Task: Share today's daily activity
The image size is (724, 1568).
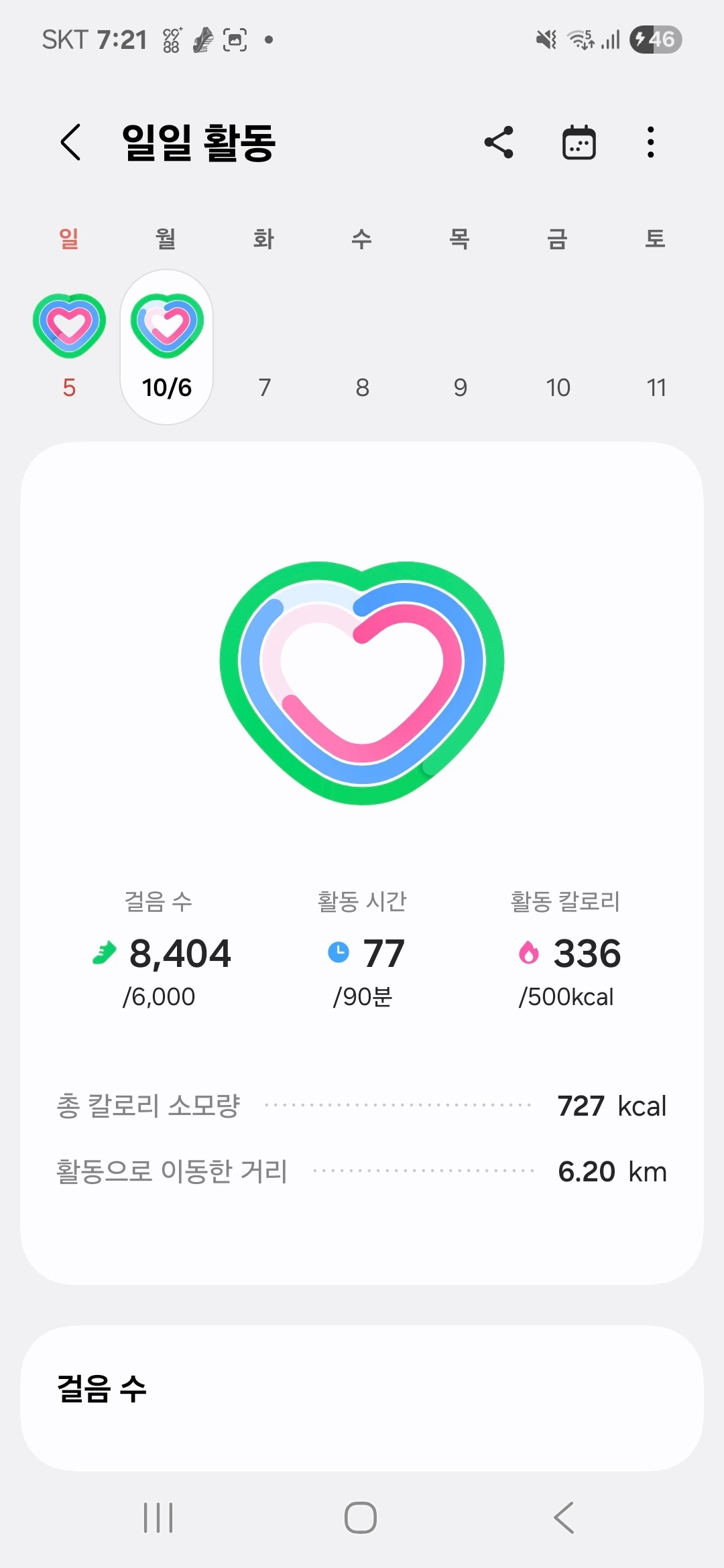Action: click(499, 142)
